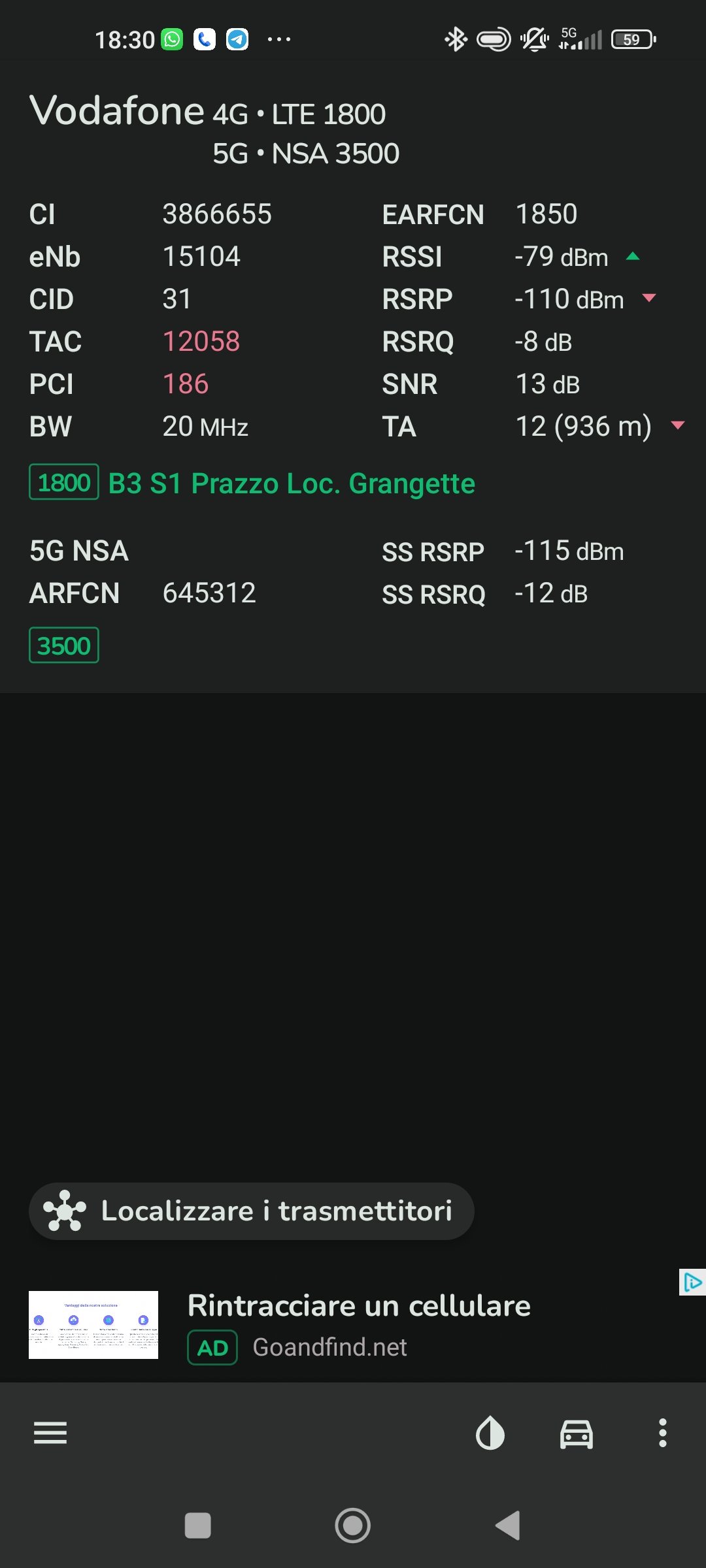Open the hamburger menu
Screen dimensions: 706x1568
pos(50,1433)
